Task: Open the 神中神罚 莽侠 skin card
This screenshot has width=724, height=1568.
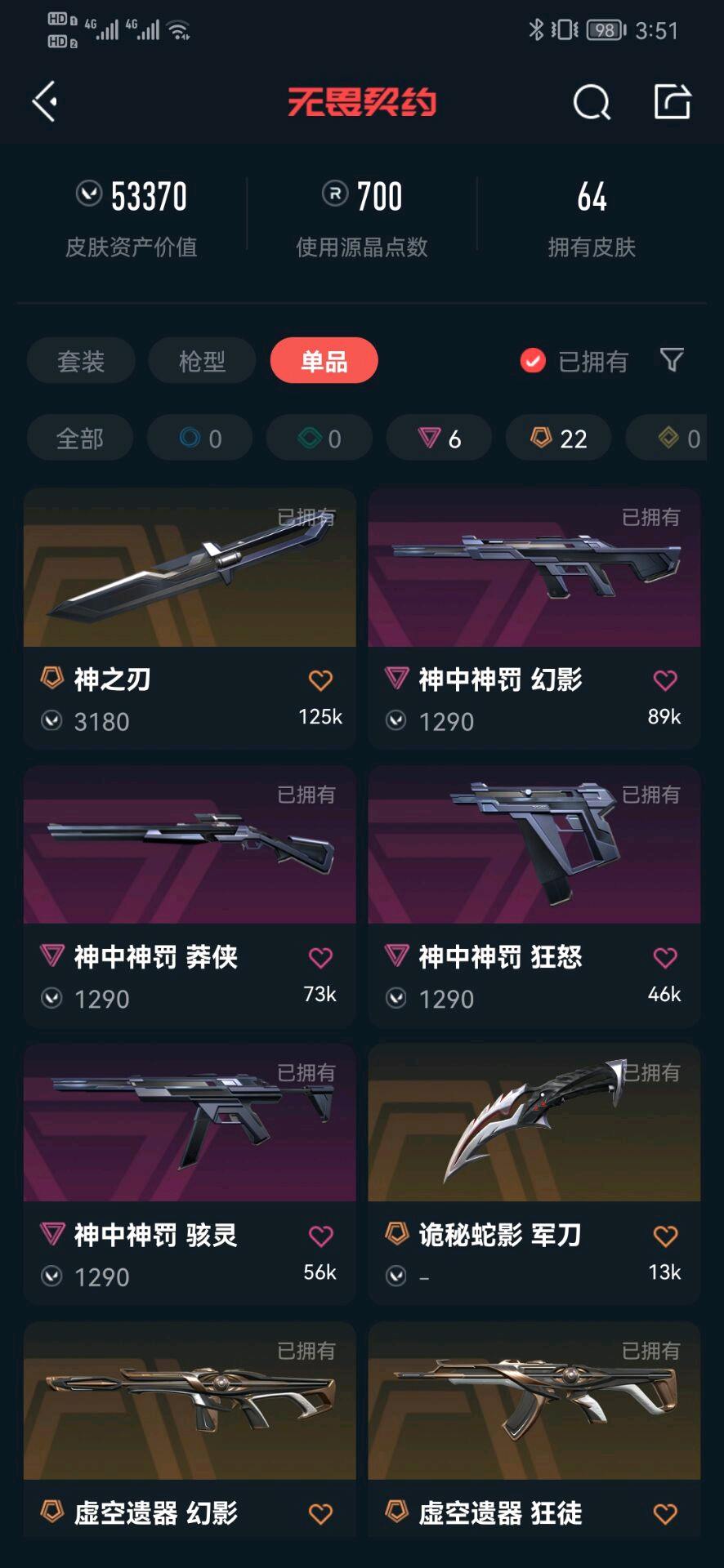Action: pyautogui.click(x=190, y=896)
